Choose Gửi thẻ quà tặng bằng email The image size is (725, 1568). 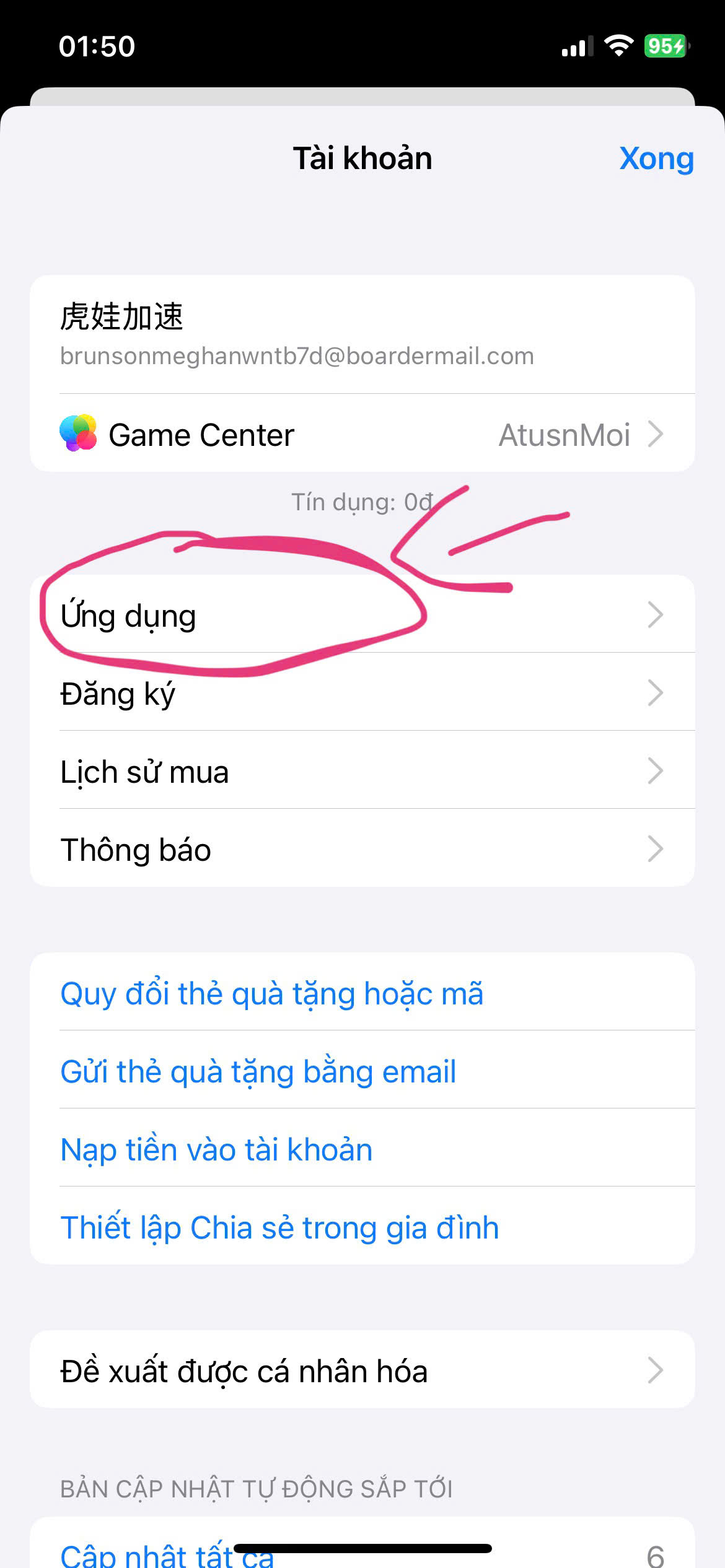coord(258,1071)
